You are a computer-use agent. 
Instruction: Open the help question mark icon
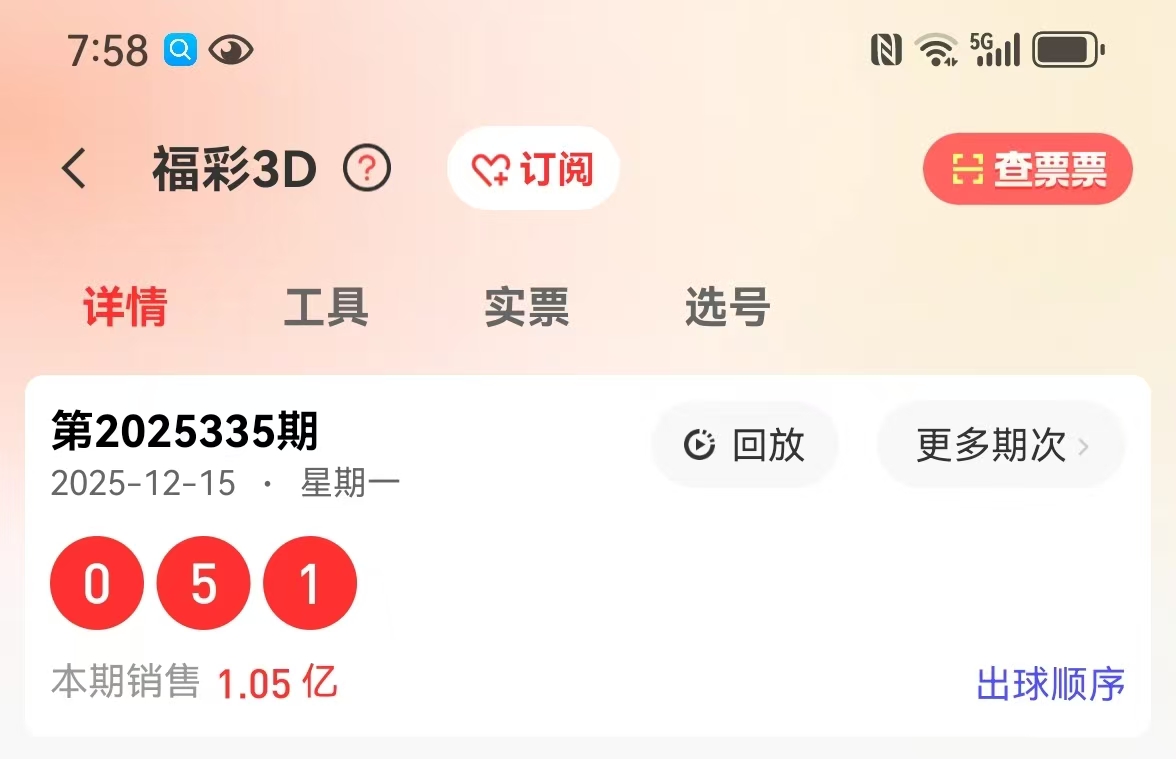[x=367, y=170]
